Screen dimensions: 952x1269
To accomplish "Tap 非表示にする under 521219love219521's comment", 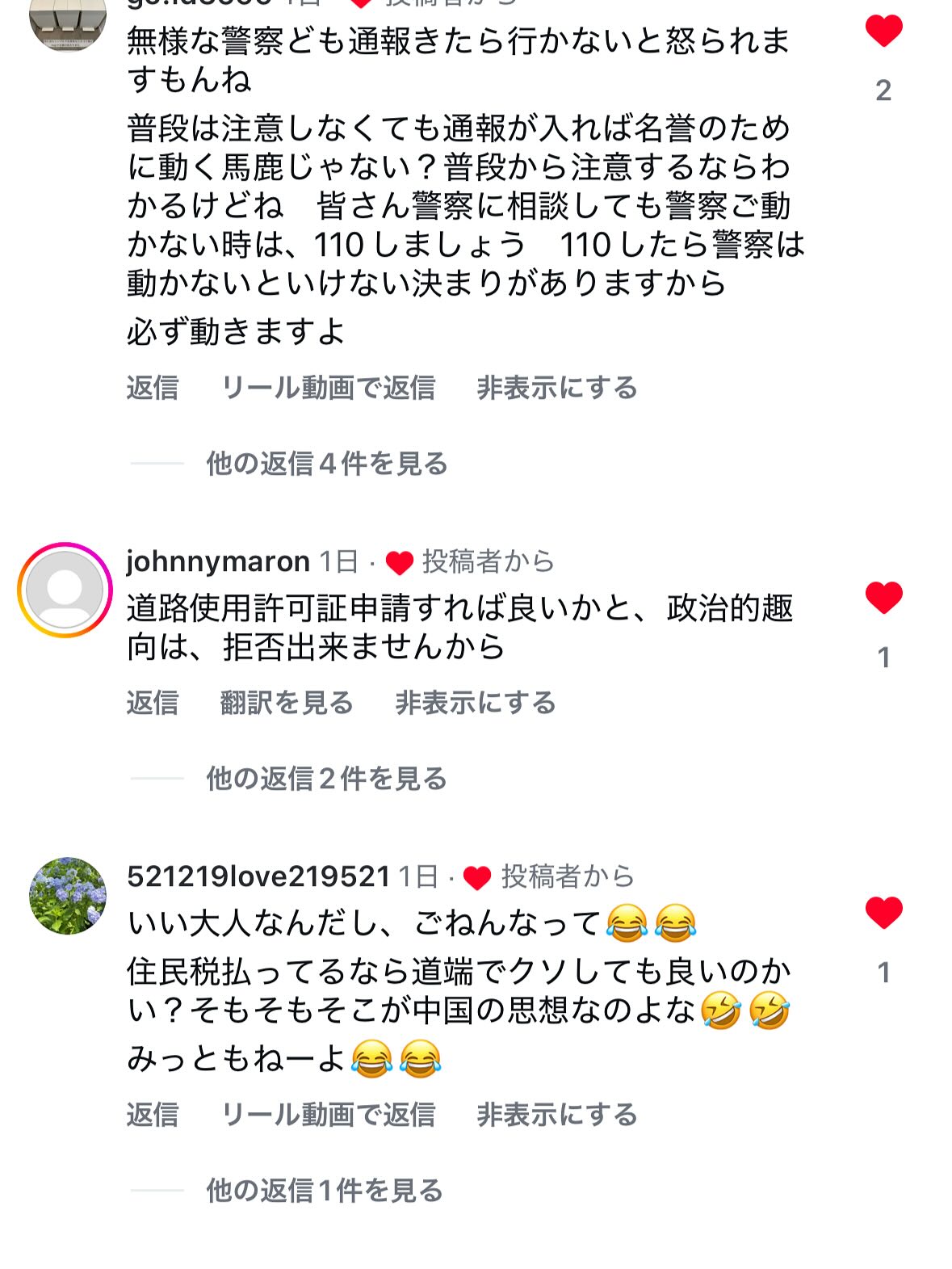I will click(556, 1115).
